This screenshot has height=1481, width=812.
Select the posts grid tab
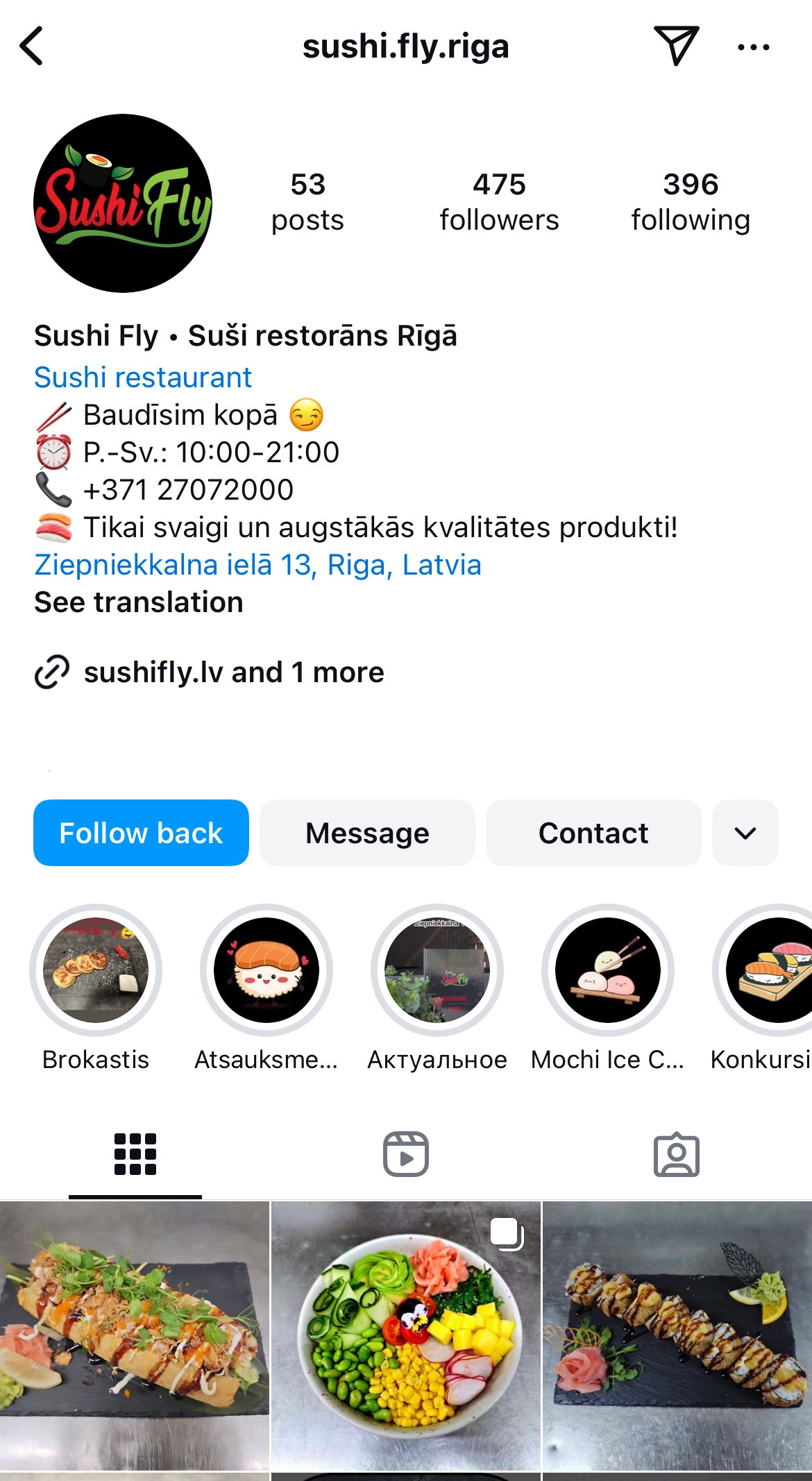click(x=135, y=1154)
